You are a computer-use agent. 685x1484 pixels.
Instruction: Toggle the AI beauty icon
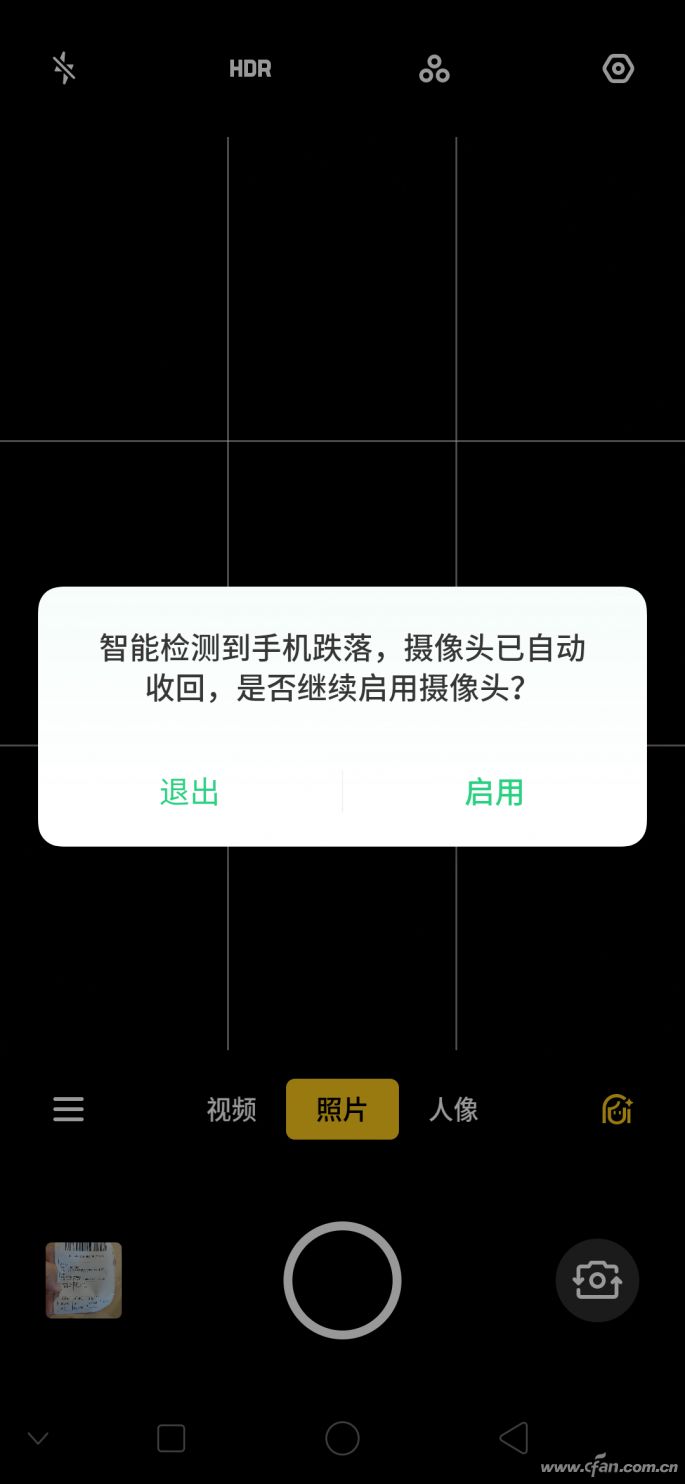(x=617, y=1109)
